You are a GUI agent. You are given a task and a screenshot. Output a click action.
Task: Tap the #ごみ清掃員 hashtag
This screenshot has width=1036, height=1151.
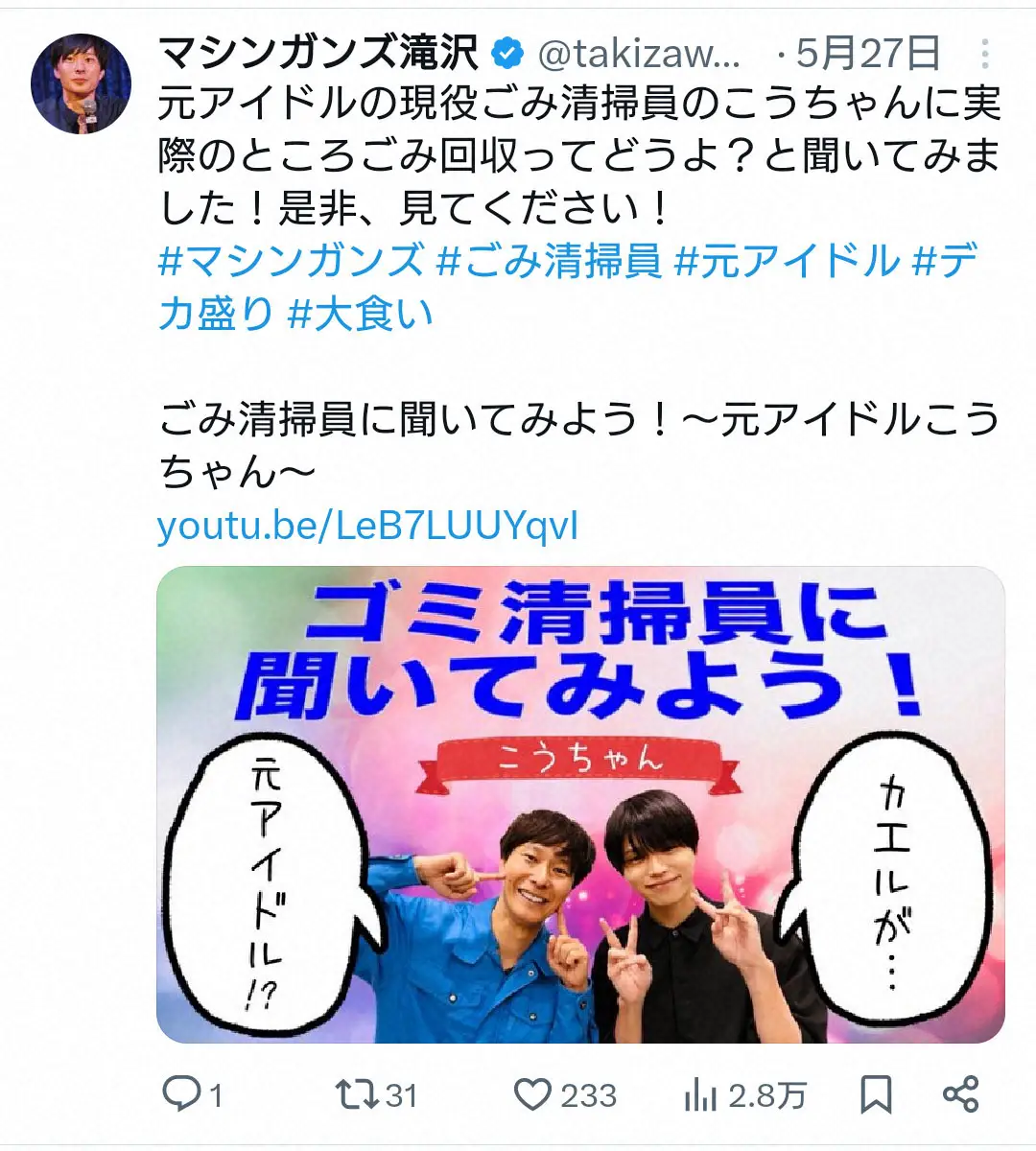click(549, 261)
